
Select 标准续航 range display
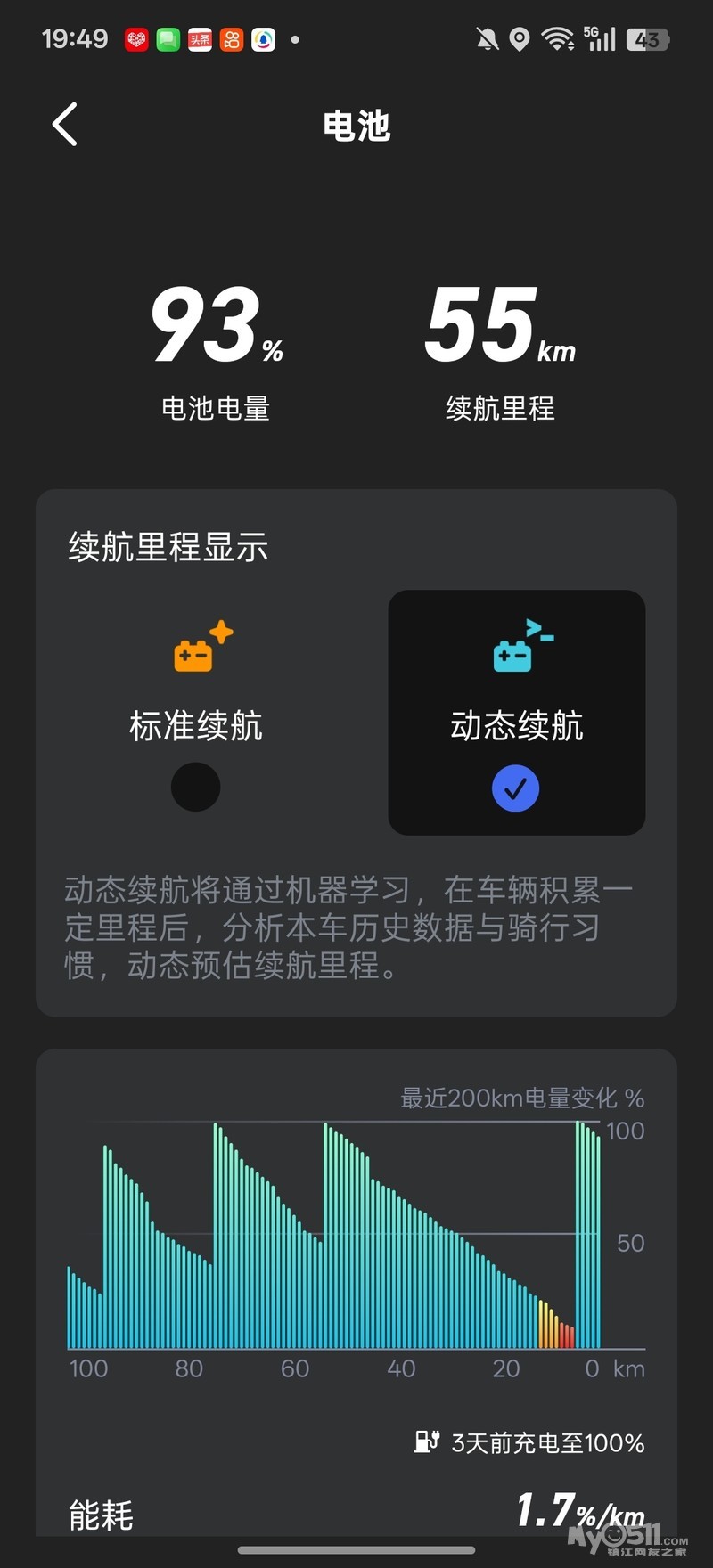pos(196,713)
